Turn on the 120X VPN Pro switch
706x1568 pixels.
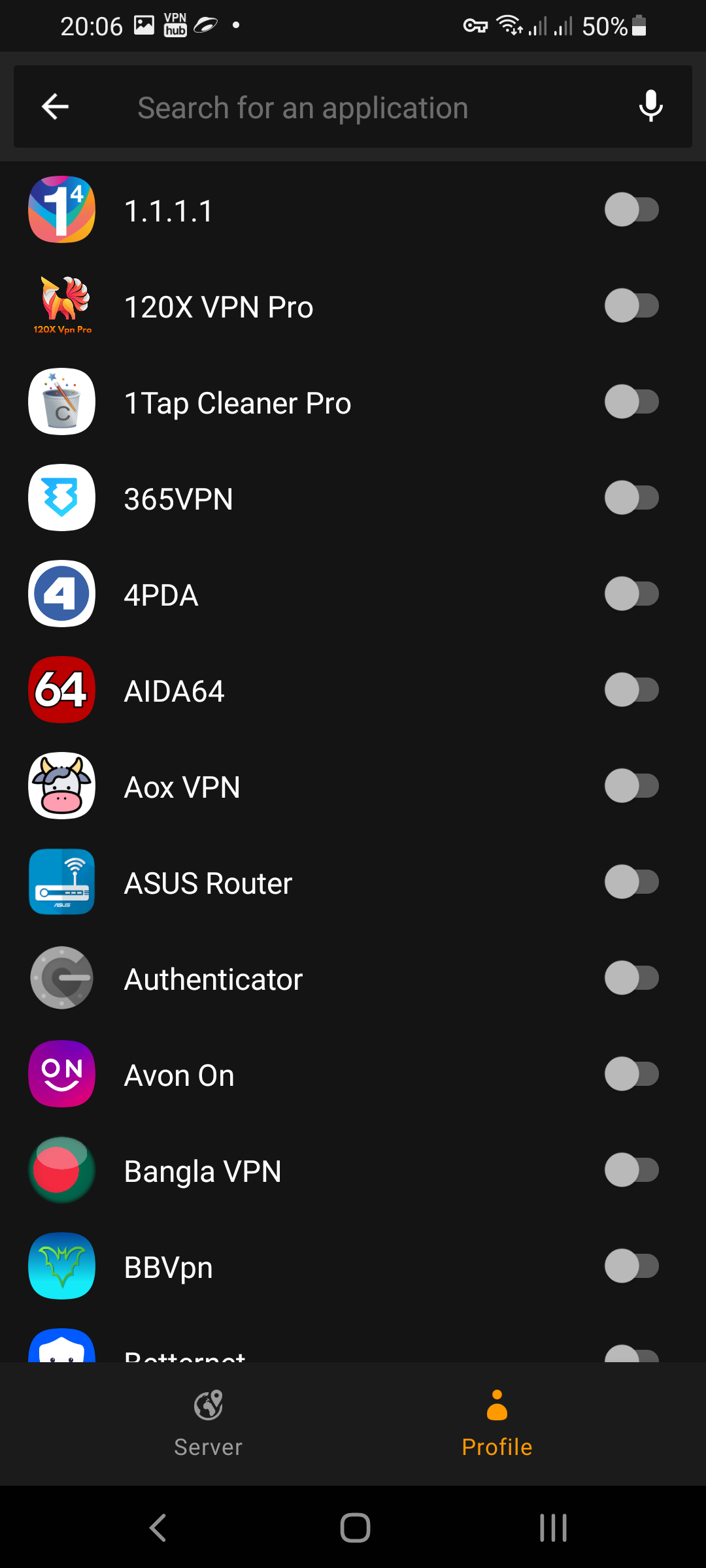(x=631, y=306)
